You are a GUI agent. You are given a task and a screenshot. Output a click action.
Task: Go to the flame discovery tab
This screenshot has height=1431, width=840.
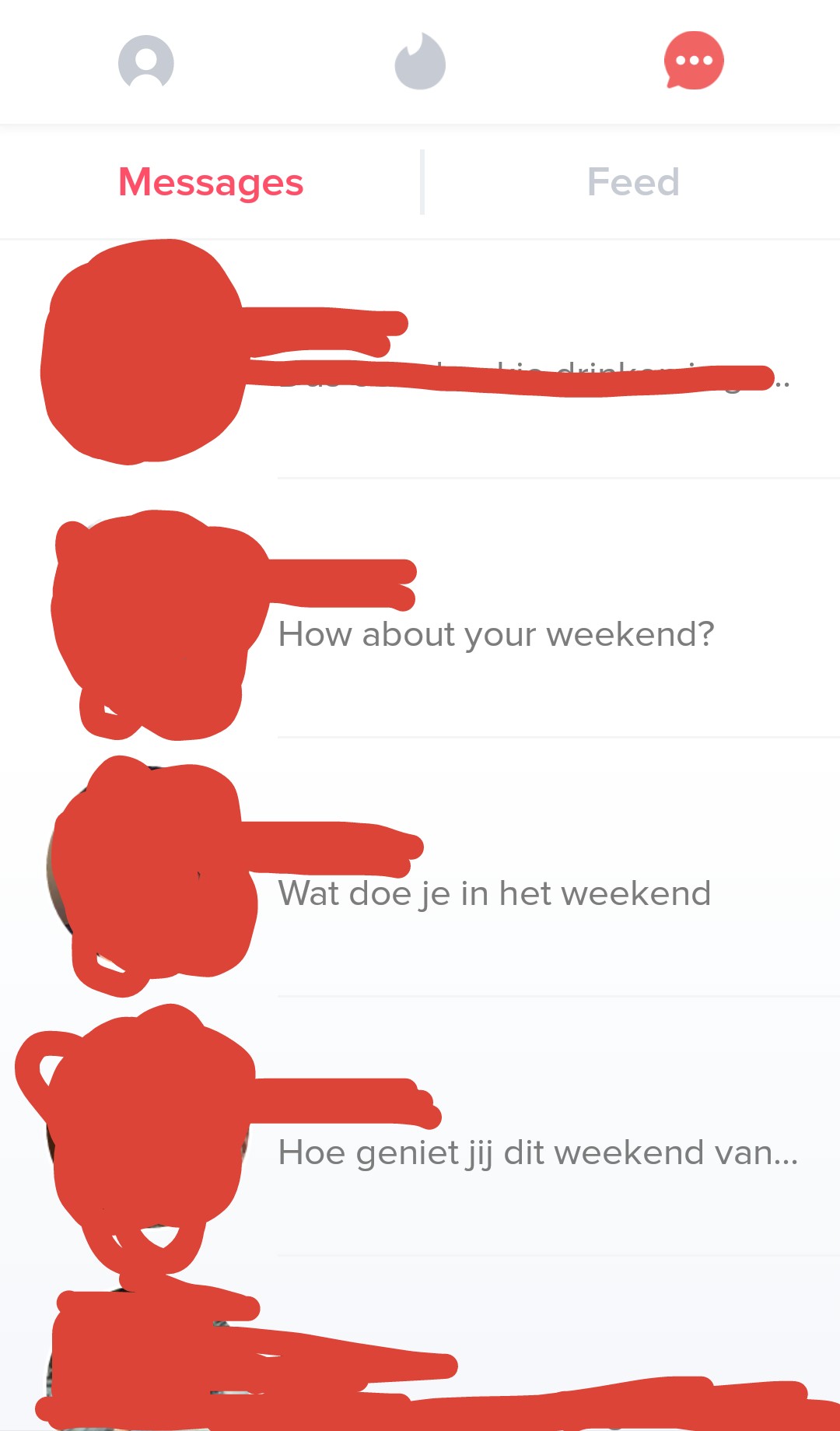tap(420, 61)
